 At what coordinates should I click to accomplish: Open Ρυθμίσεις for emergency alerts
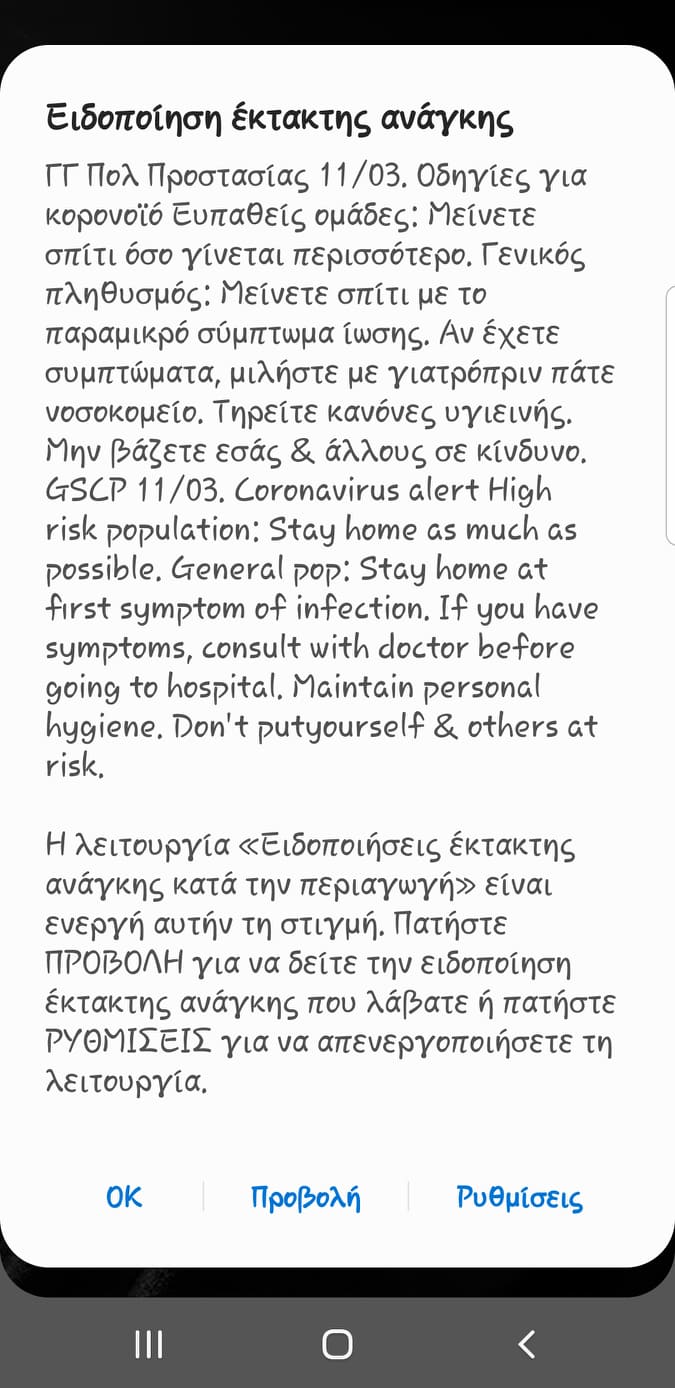519,1197
